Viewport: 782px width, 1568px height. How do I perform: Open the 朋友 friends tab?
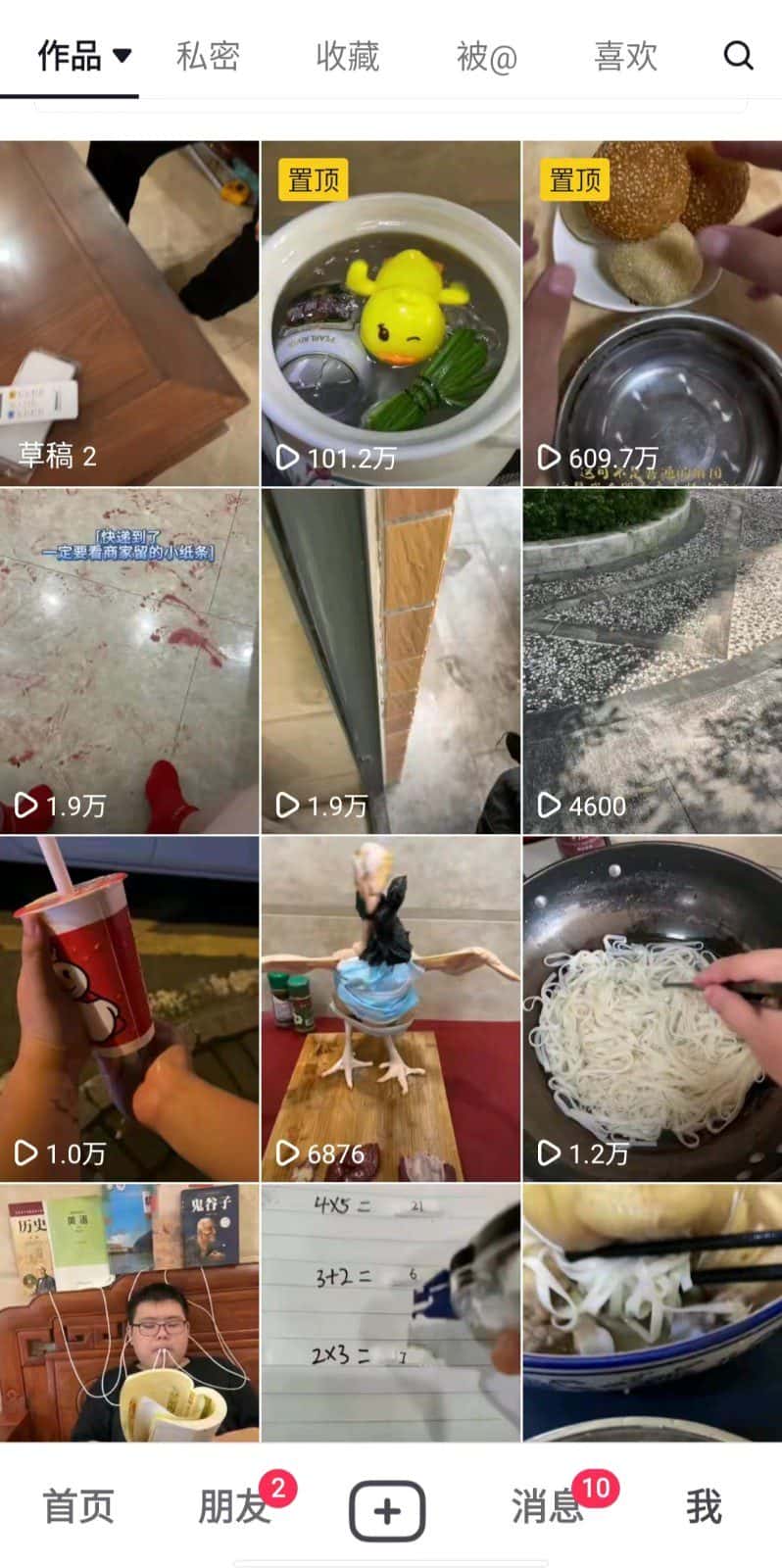click(x=235, y=1507)
